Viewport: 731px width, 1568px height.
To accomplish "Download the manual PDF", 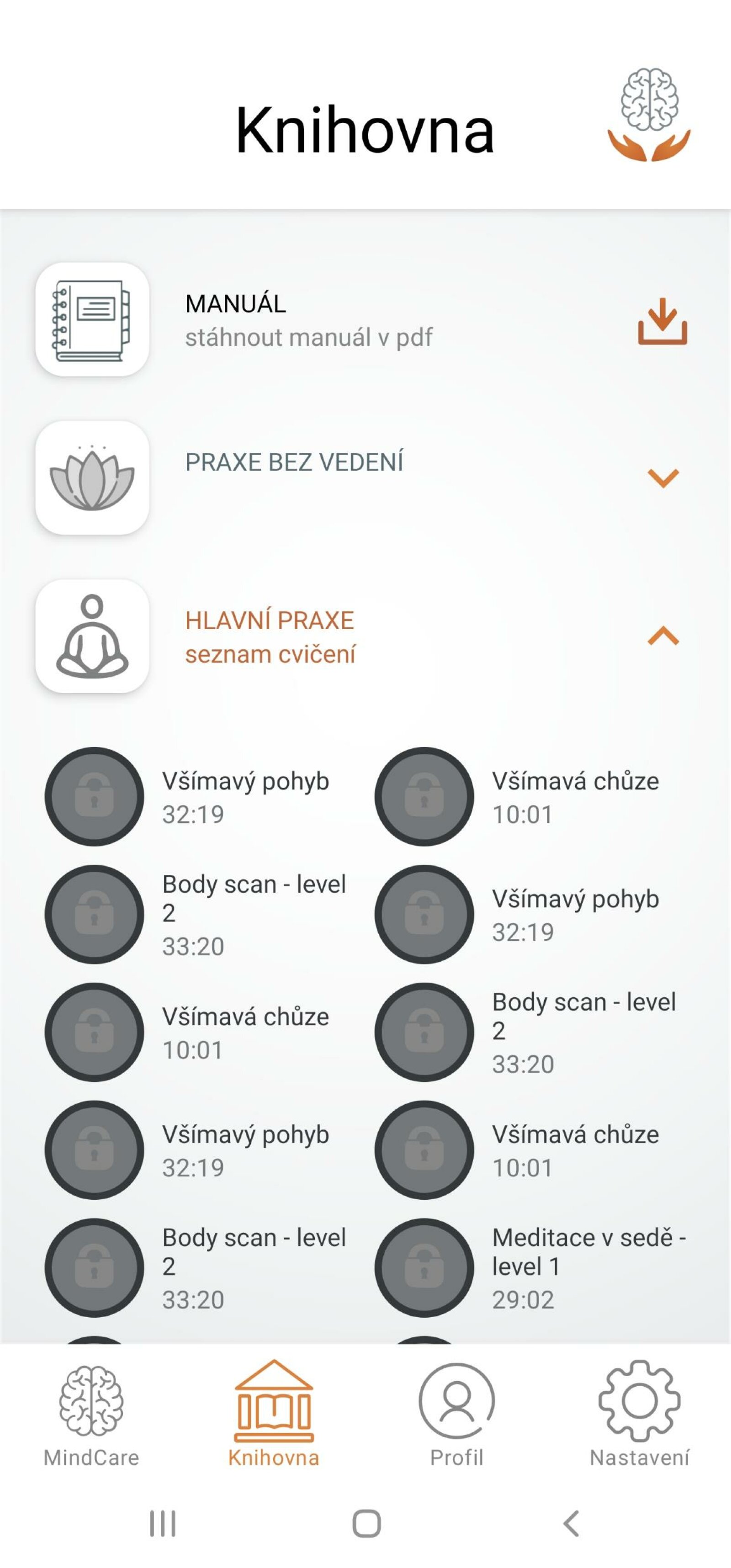I will point(662,321).
